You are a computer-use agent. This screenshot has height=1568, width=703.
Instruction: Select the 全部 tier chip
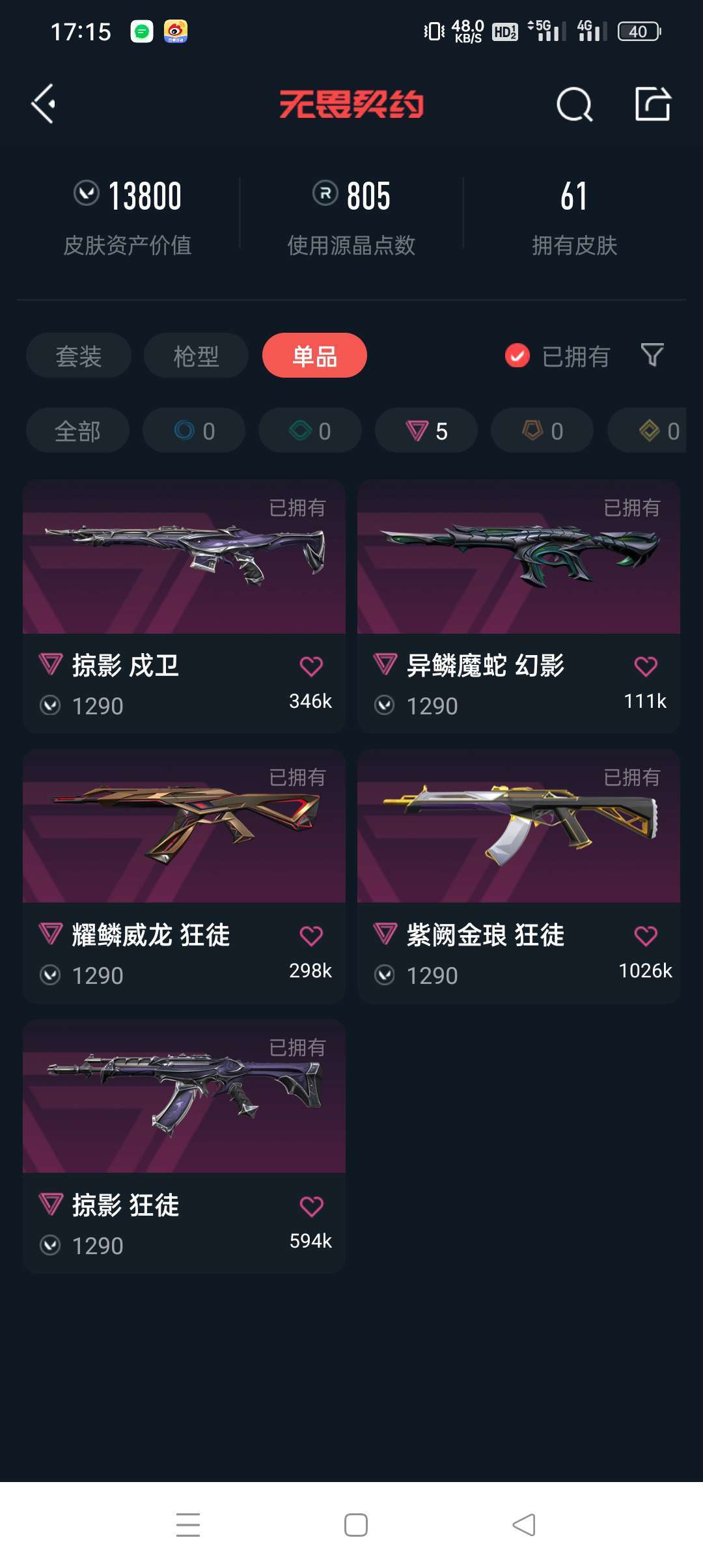(x=77, y=430)
